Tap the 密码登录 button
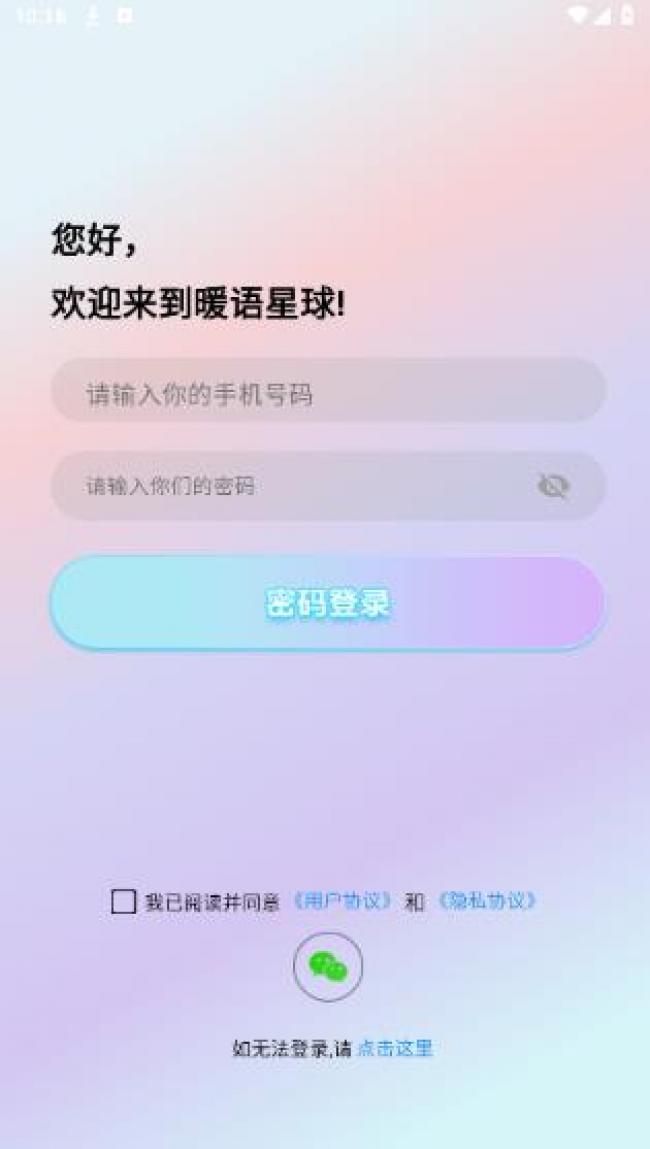 (x=328, y=602)
